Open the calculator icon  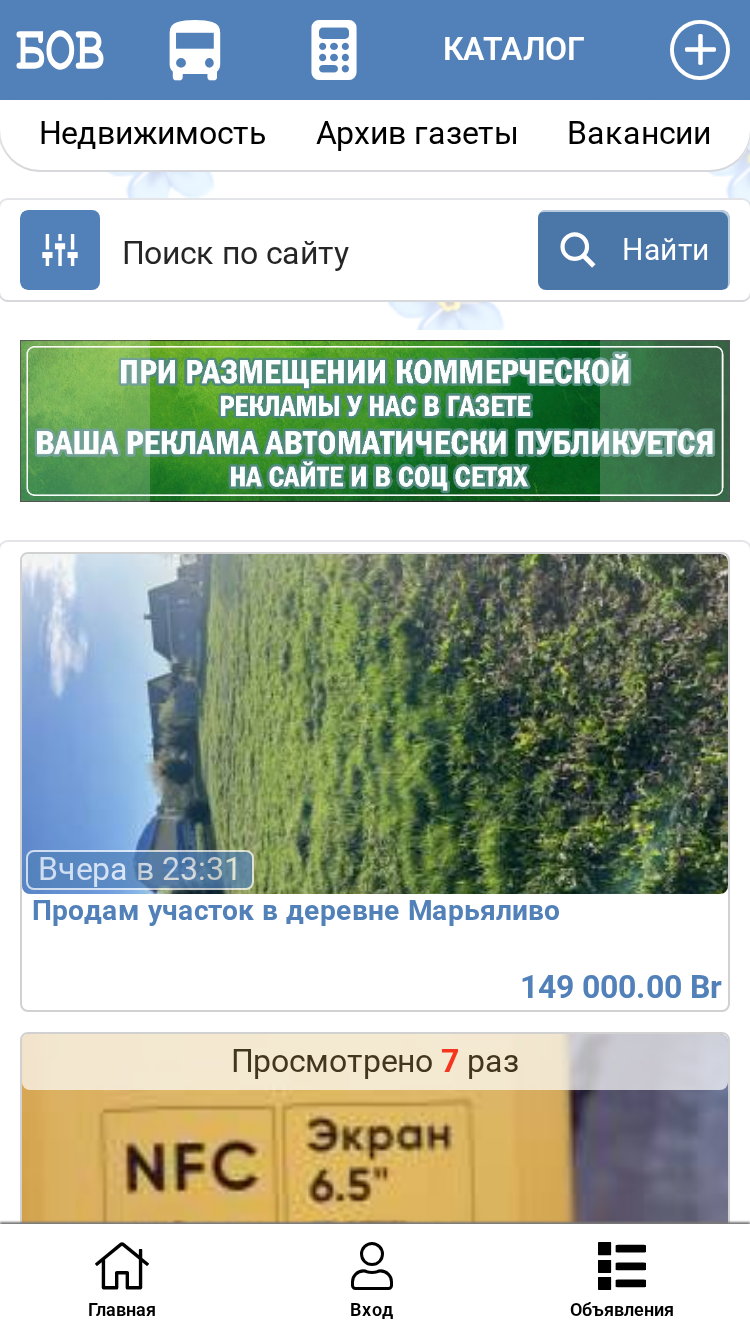tap(334, 50)
